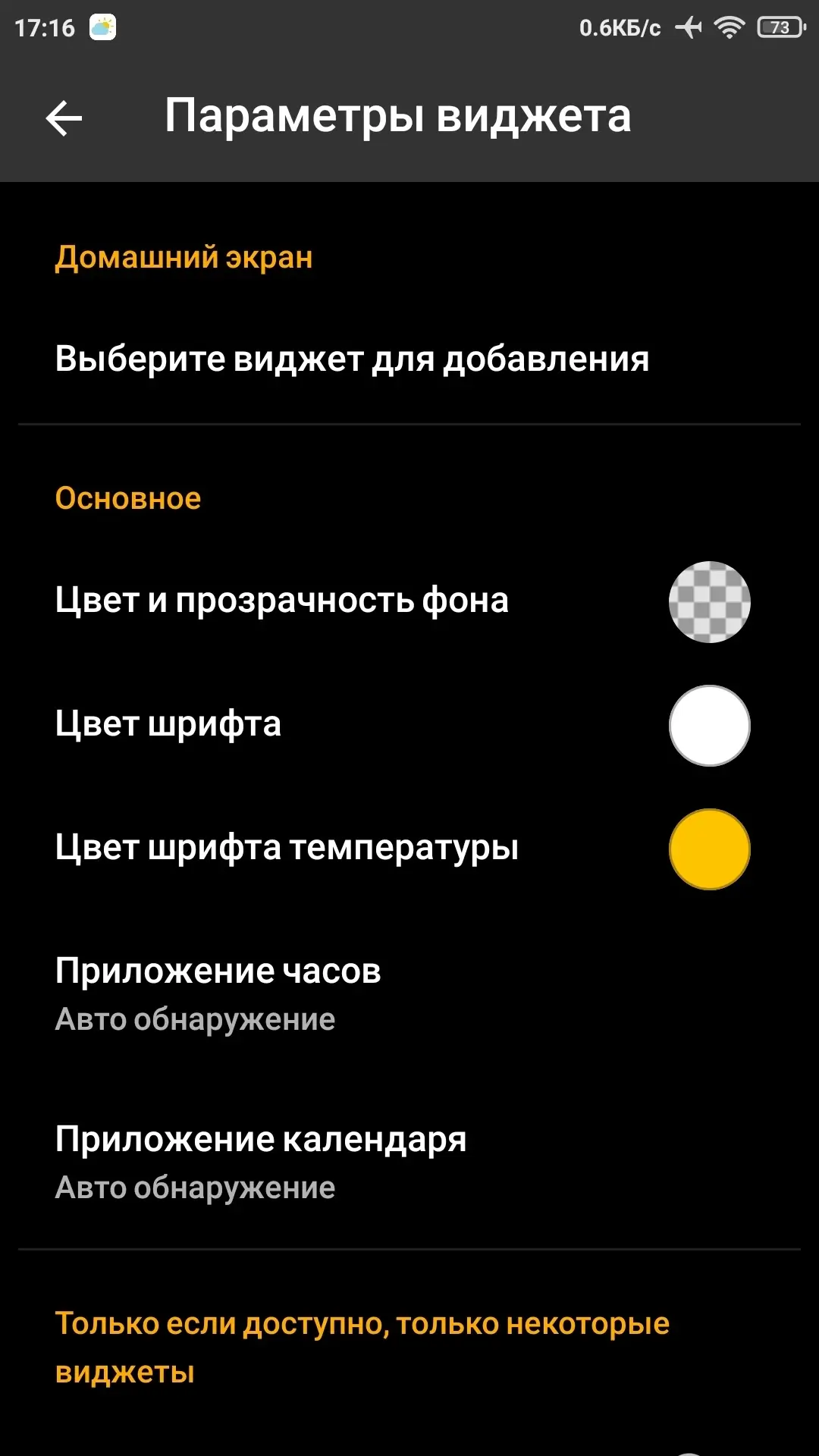Open "Цвет шрифта температуры" yellow swatch
Screen dimensions: 819x1456
pyautogui.click(x=709, y=849)
